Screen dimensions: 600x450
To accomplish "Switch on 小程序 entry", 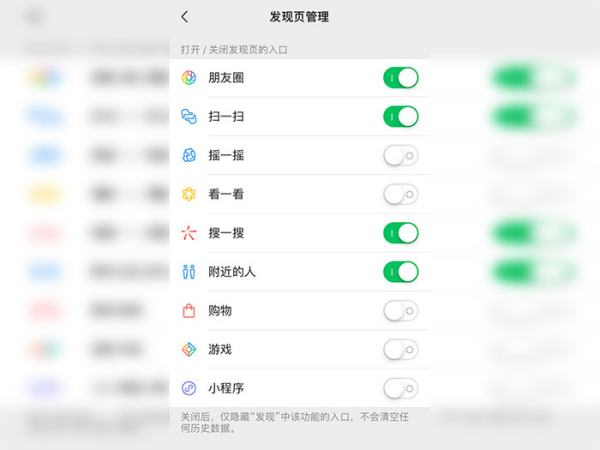I will 400,388.
